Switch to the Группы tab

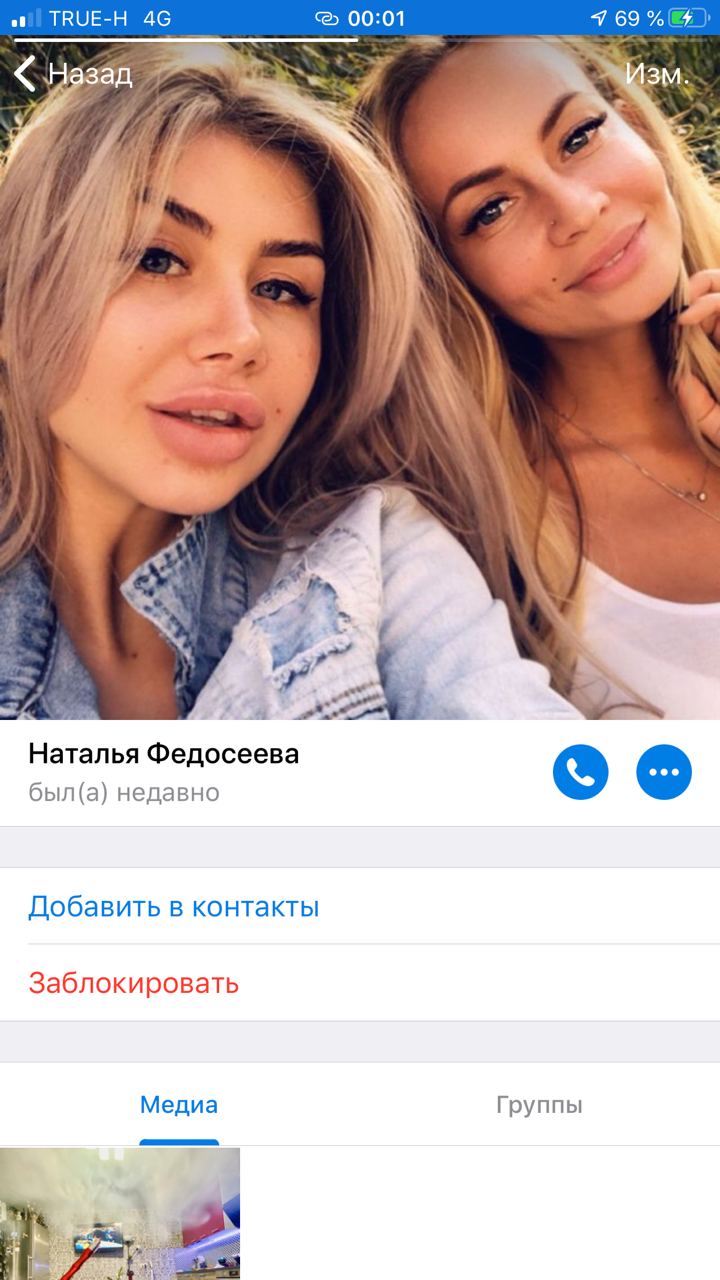pyautogui.click(x=539, y=1105)
